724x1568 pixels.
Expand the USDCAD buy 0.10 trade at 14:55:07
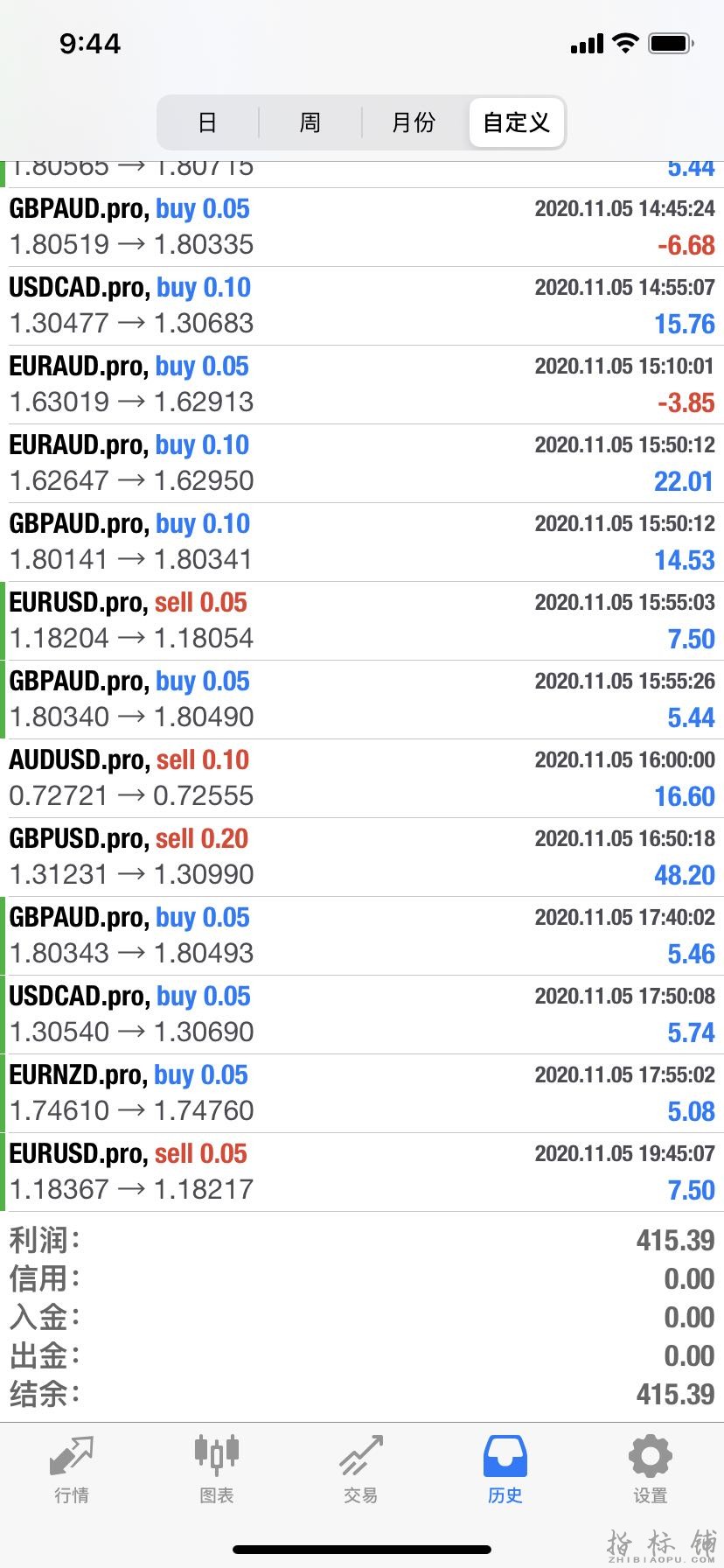pyautogui.click(x=362, y=305)
